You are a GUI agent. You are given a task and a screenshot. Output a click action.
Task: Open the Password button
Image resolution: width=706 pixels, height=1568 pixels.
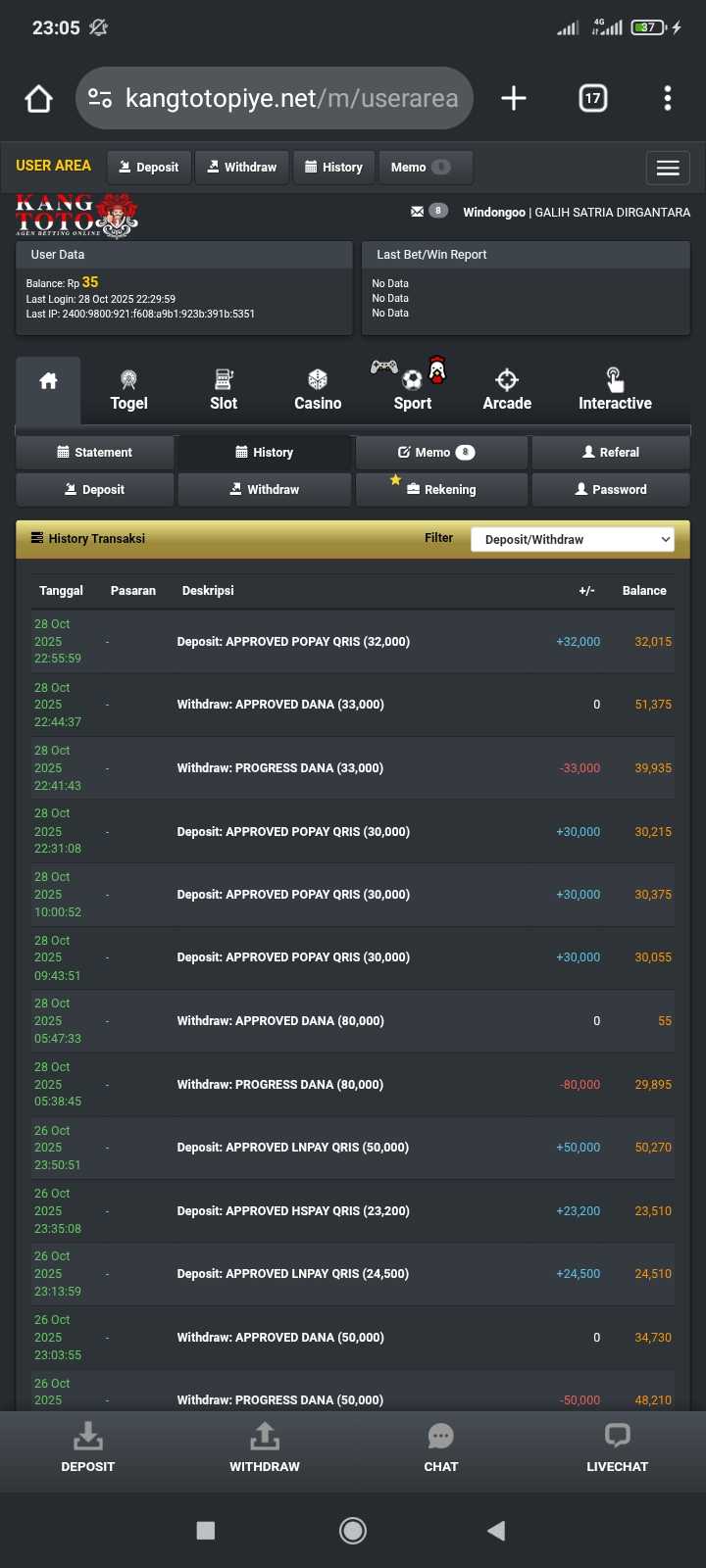tap(610, 489)
